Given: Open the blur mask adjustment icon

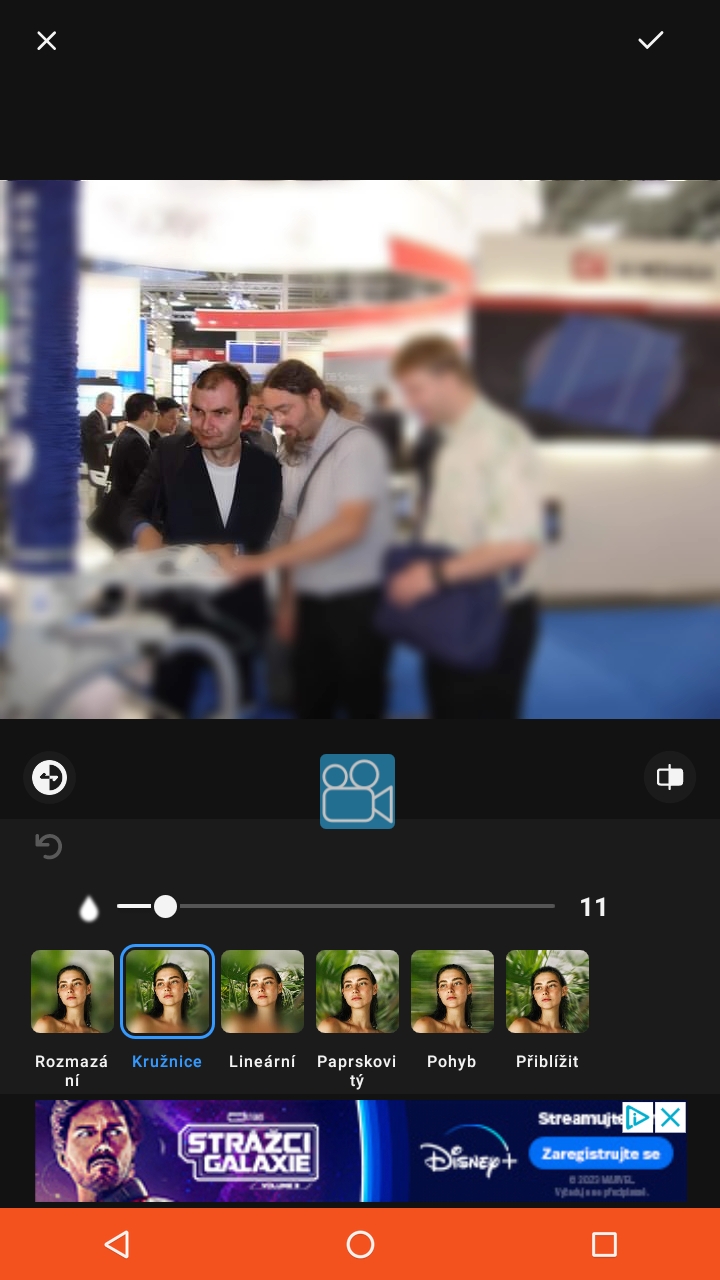Looking at the screenshot, I should pyautogui.click(x=49, y=777).
